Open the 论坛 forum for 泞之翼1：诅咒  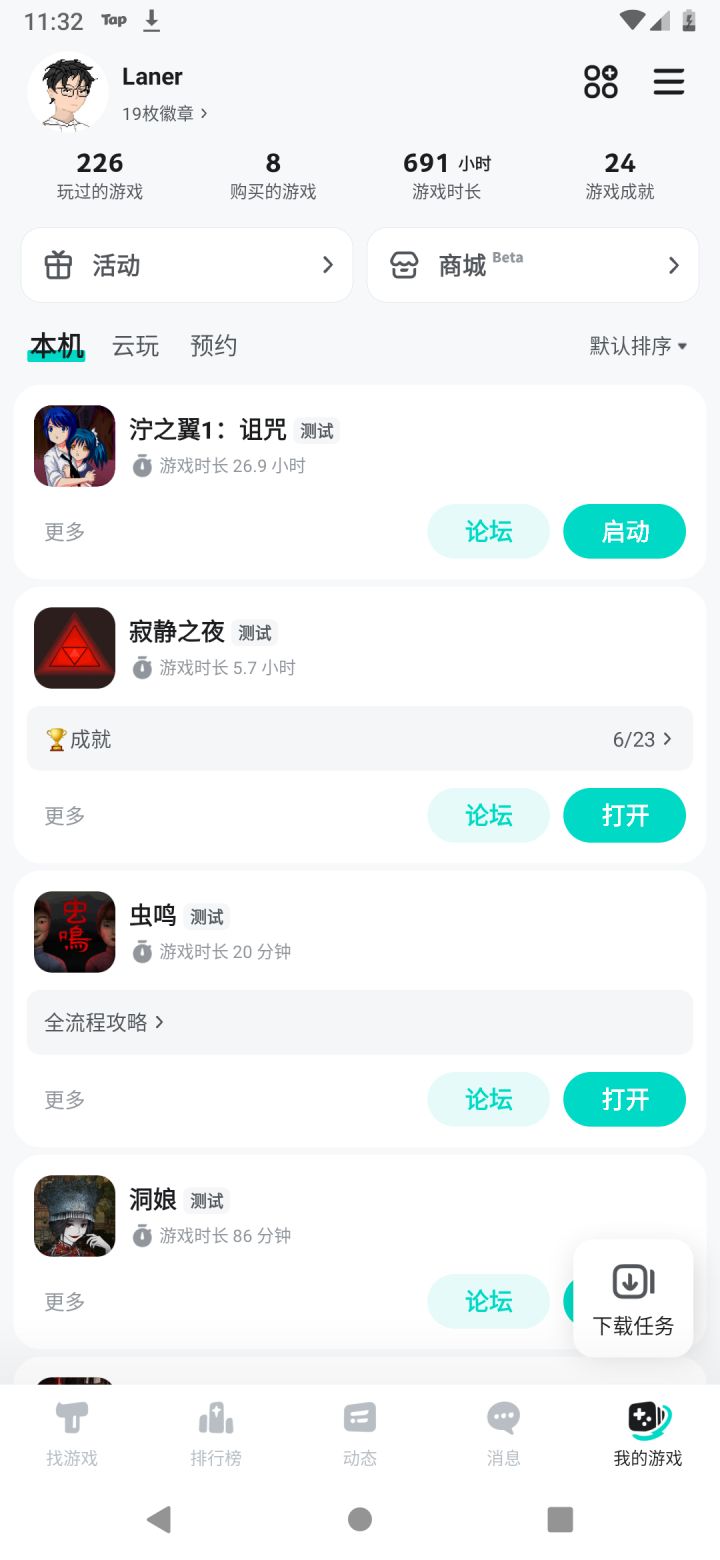(x=488, y=531)
